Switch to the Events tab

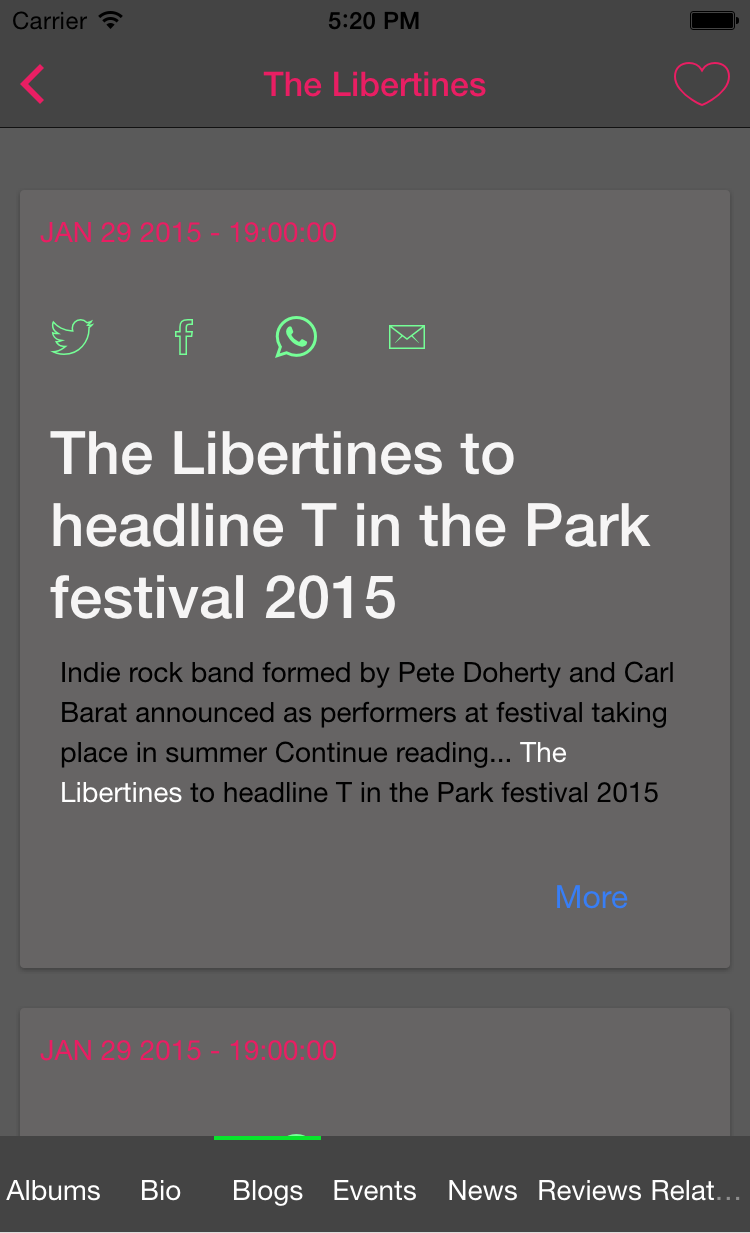(374, 1190)
